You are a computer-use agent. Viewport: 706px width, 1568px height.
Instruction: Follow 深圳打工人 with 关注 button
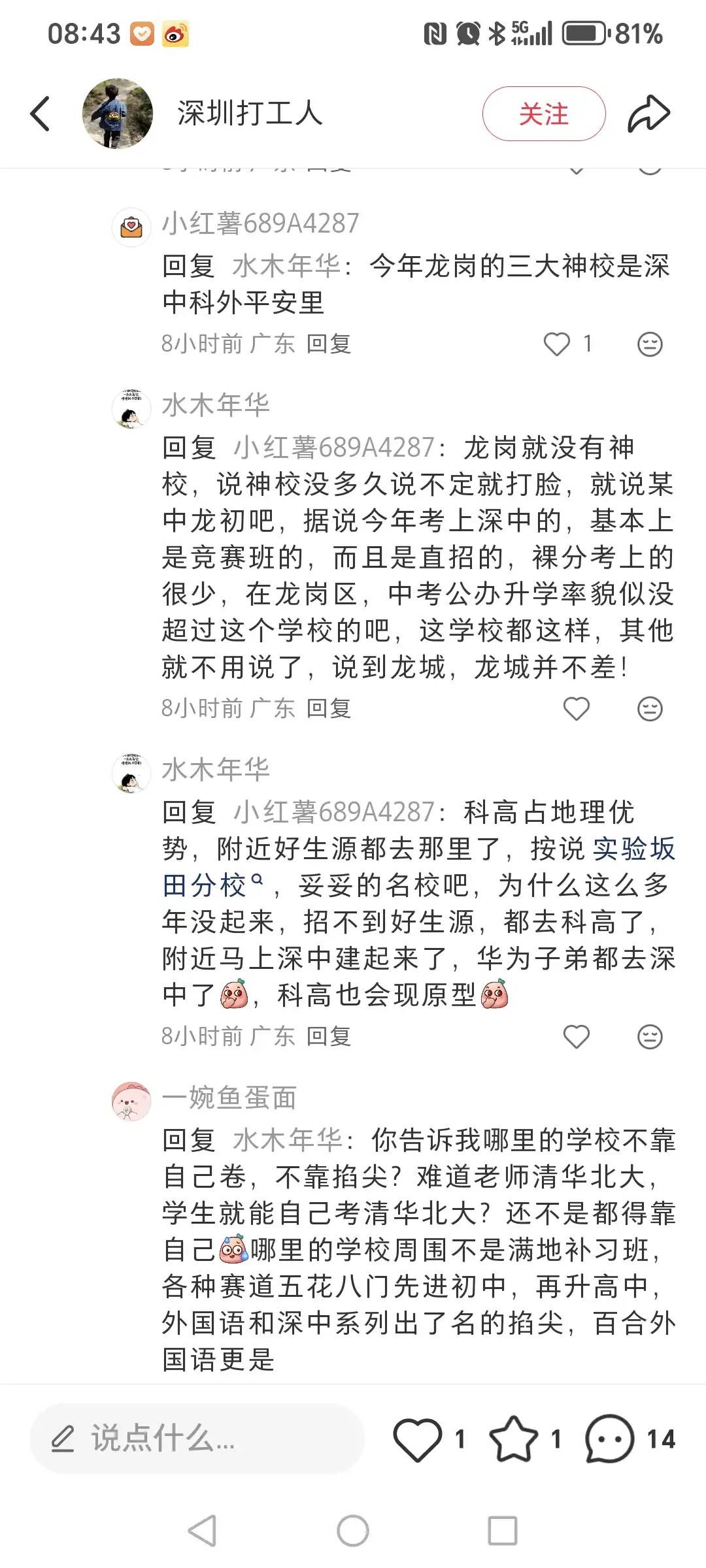543,114
